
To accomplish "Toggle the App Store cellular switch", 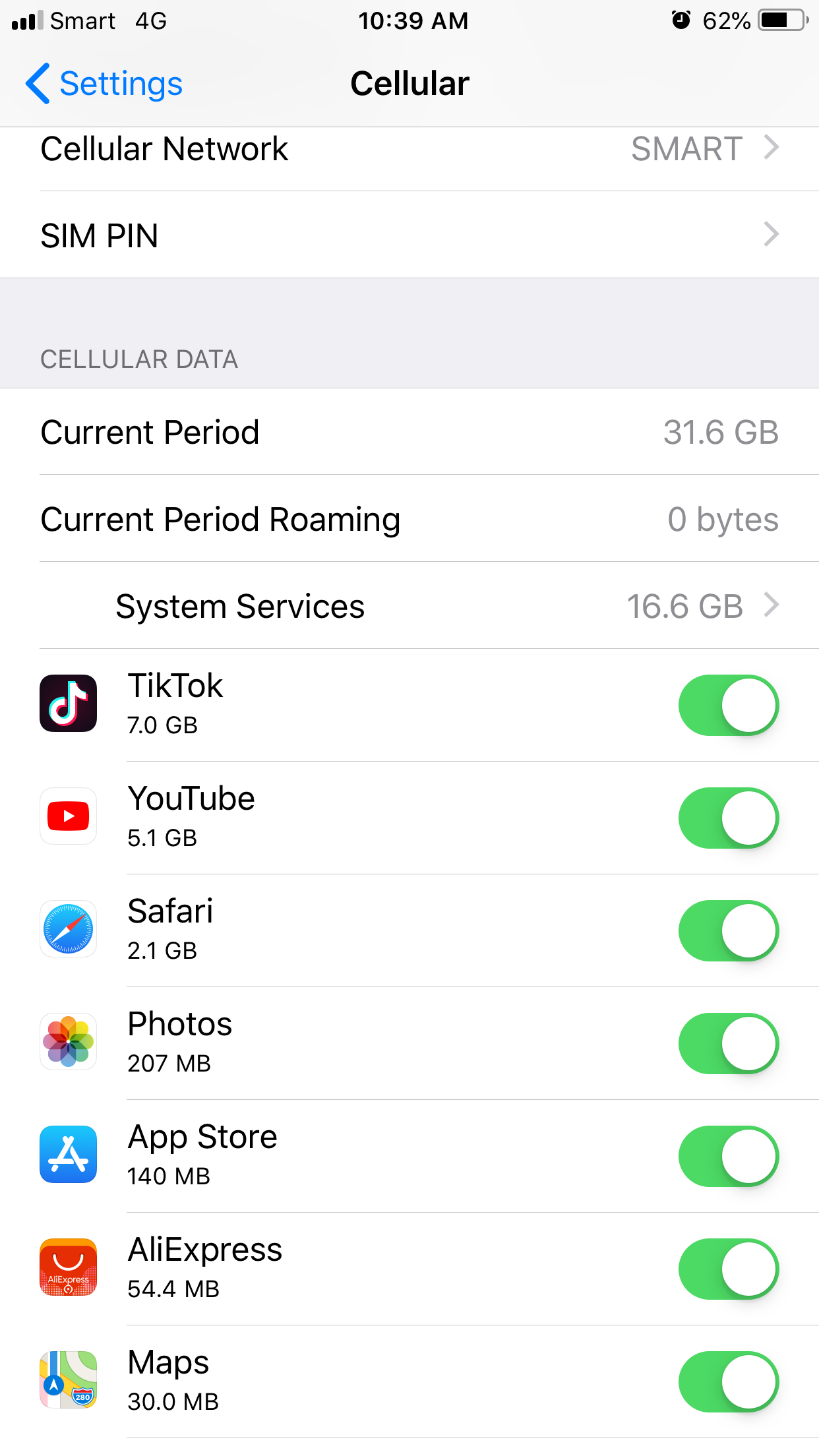I will coord(729,1156).
